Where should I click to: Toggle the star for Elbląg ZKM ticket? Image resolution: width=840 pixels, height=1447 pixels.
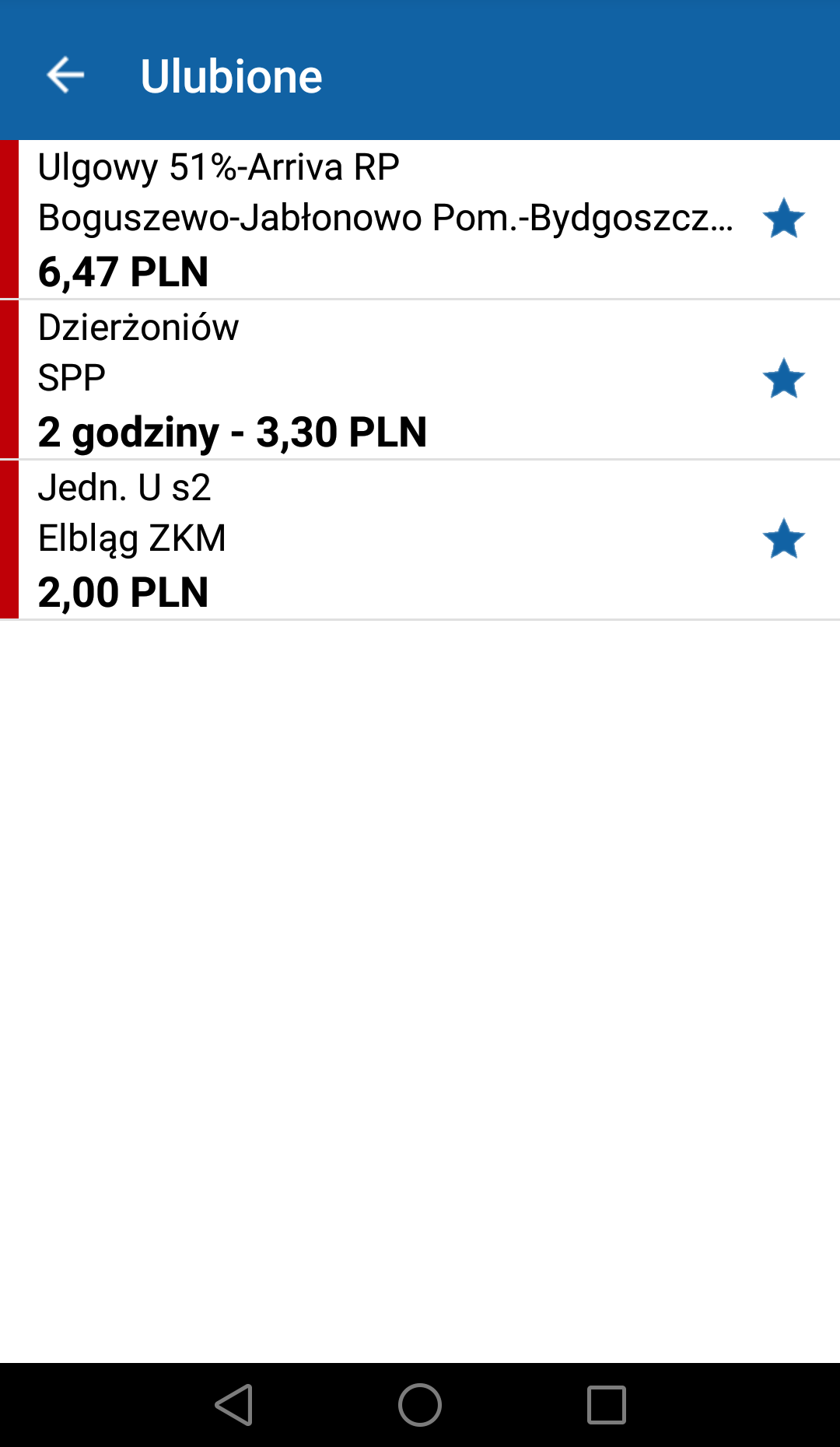[783, 539]
